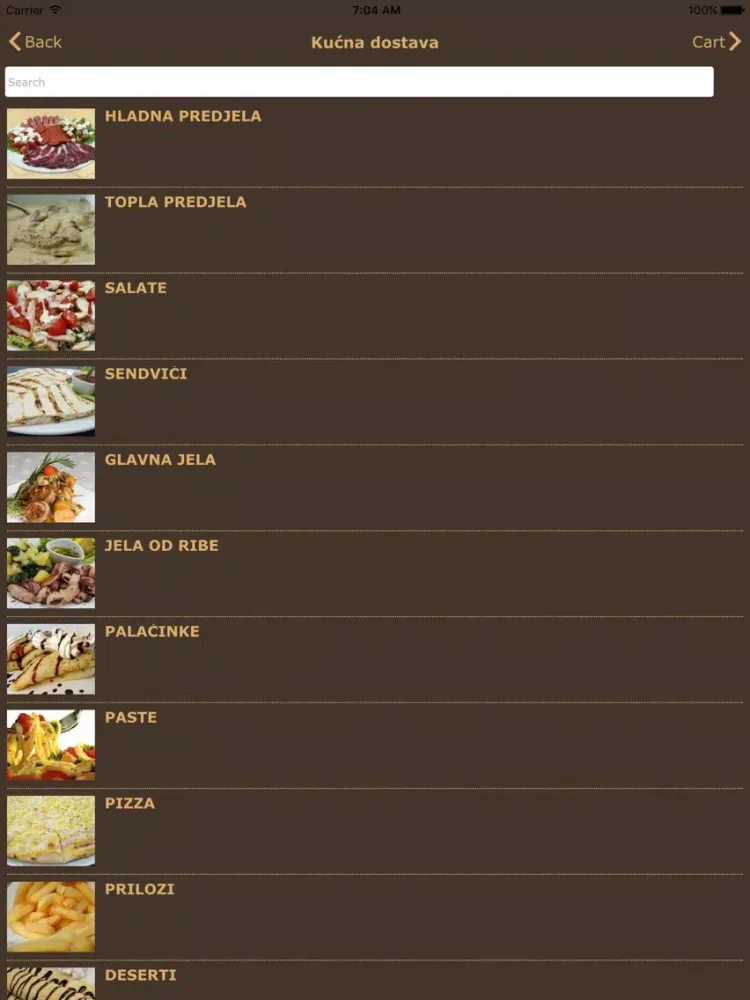Tap the Search field
750x1000 pixels.
pos(359,82)
